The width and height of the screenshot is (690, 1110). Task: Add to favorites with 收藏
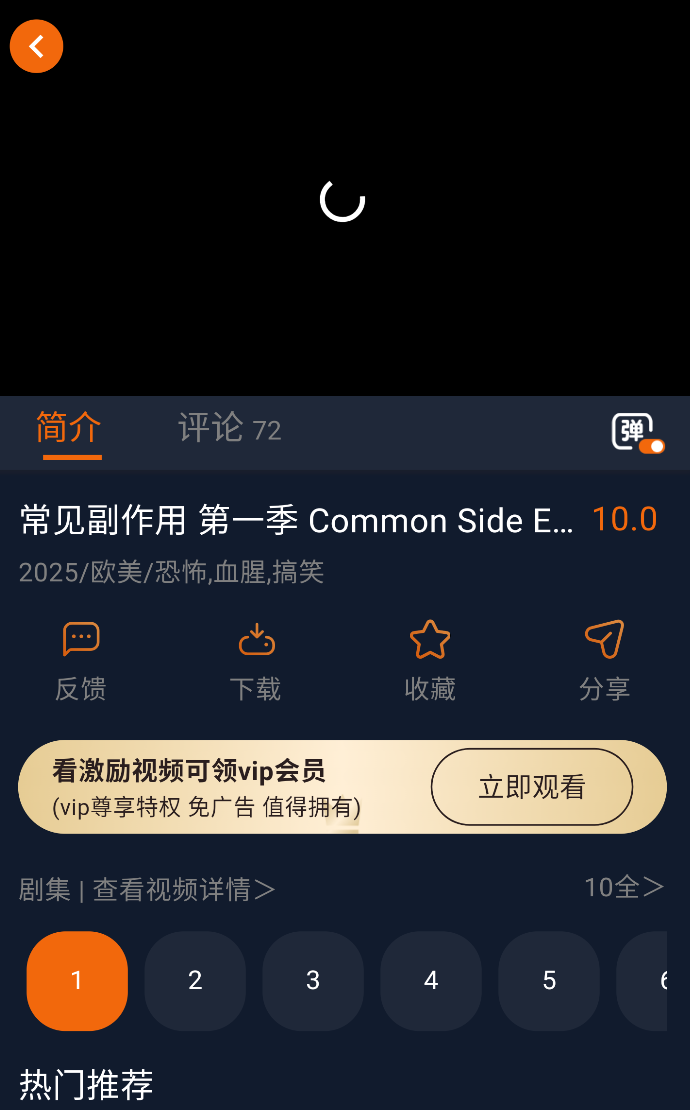coord(430,660)
